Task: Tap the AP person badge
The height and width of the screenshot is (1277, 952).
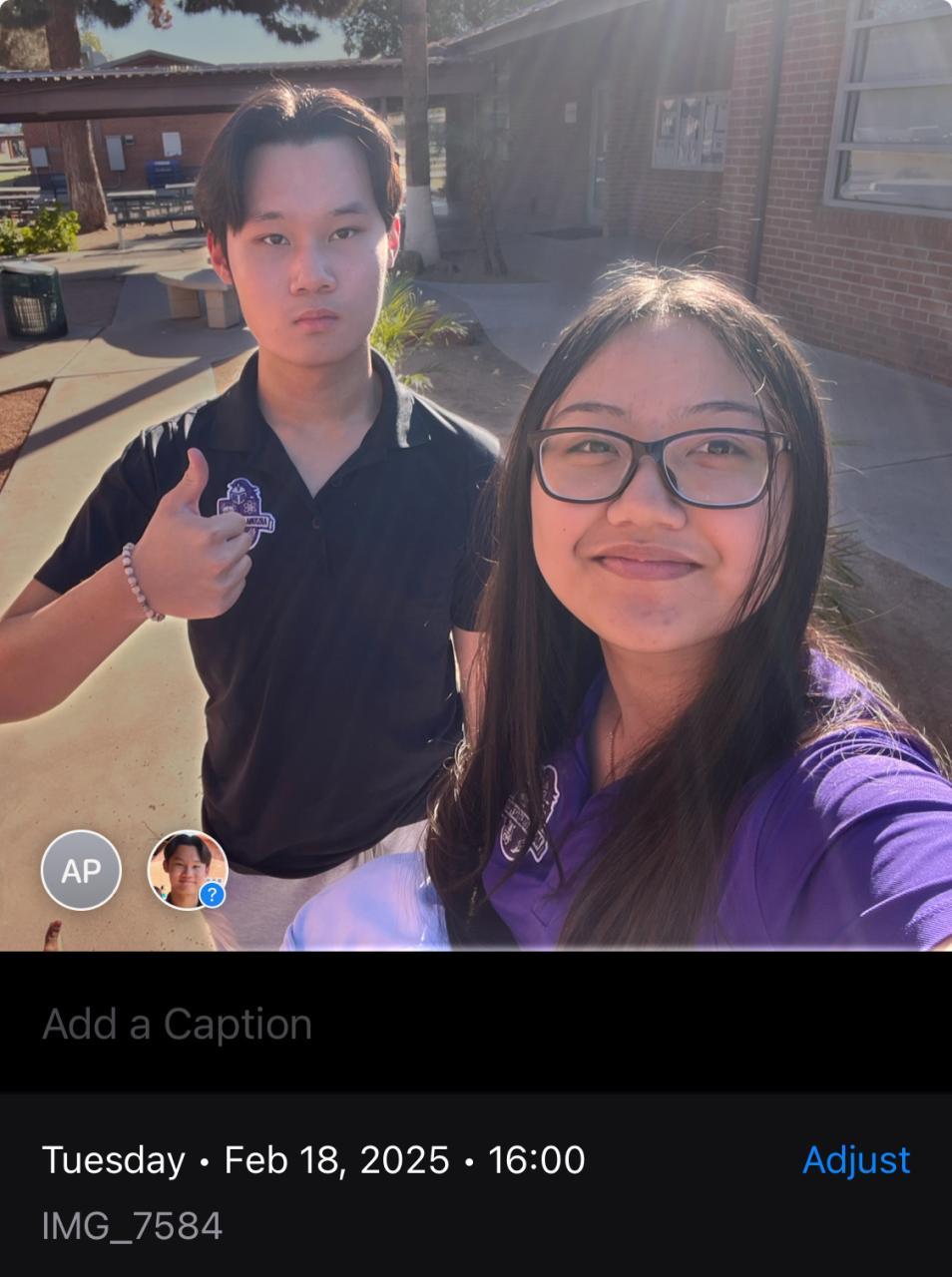Action: 81,871
